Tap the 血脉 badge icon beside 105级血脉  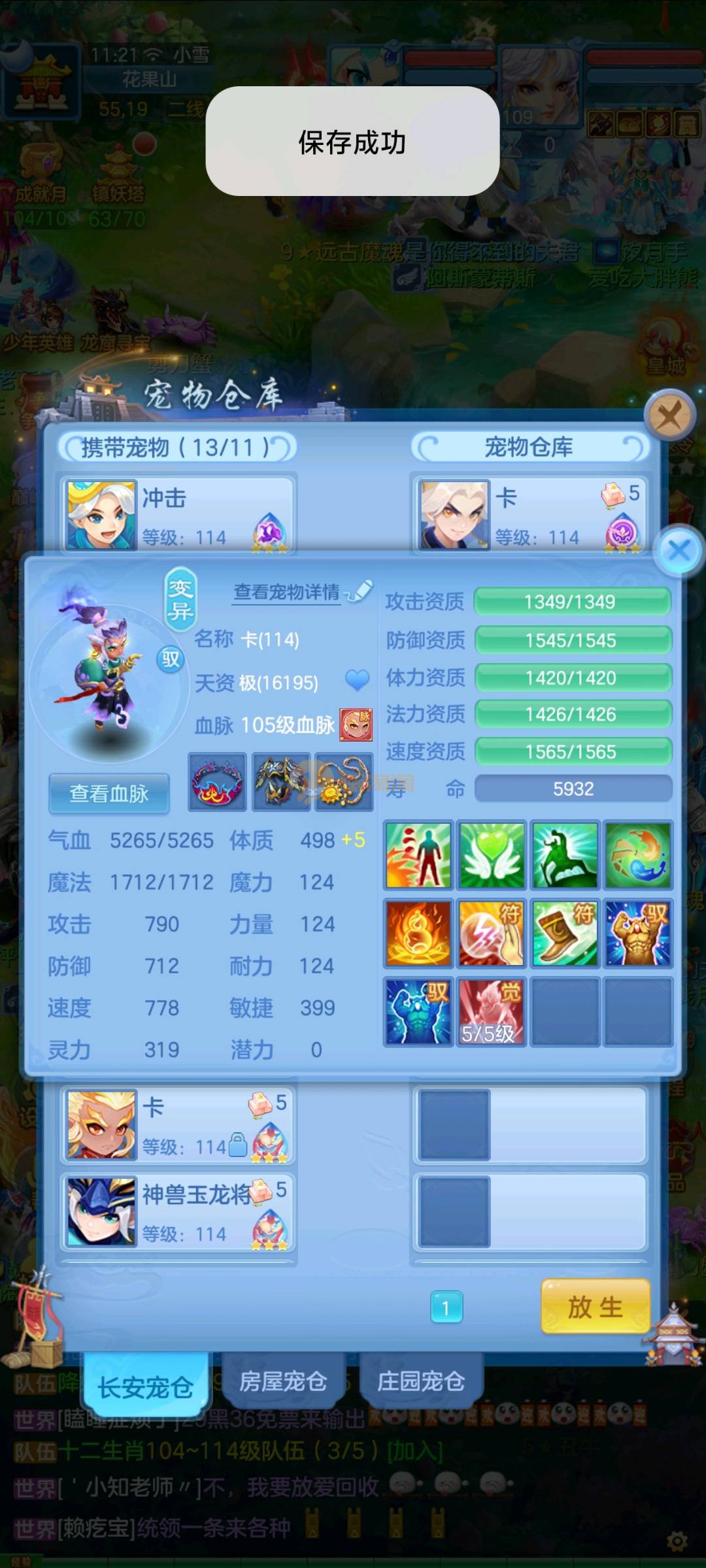tap(356, 725)
